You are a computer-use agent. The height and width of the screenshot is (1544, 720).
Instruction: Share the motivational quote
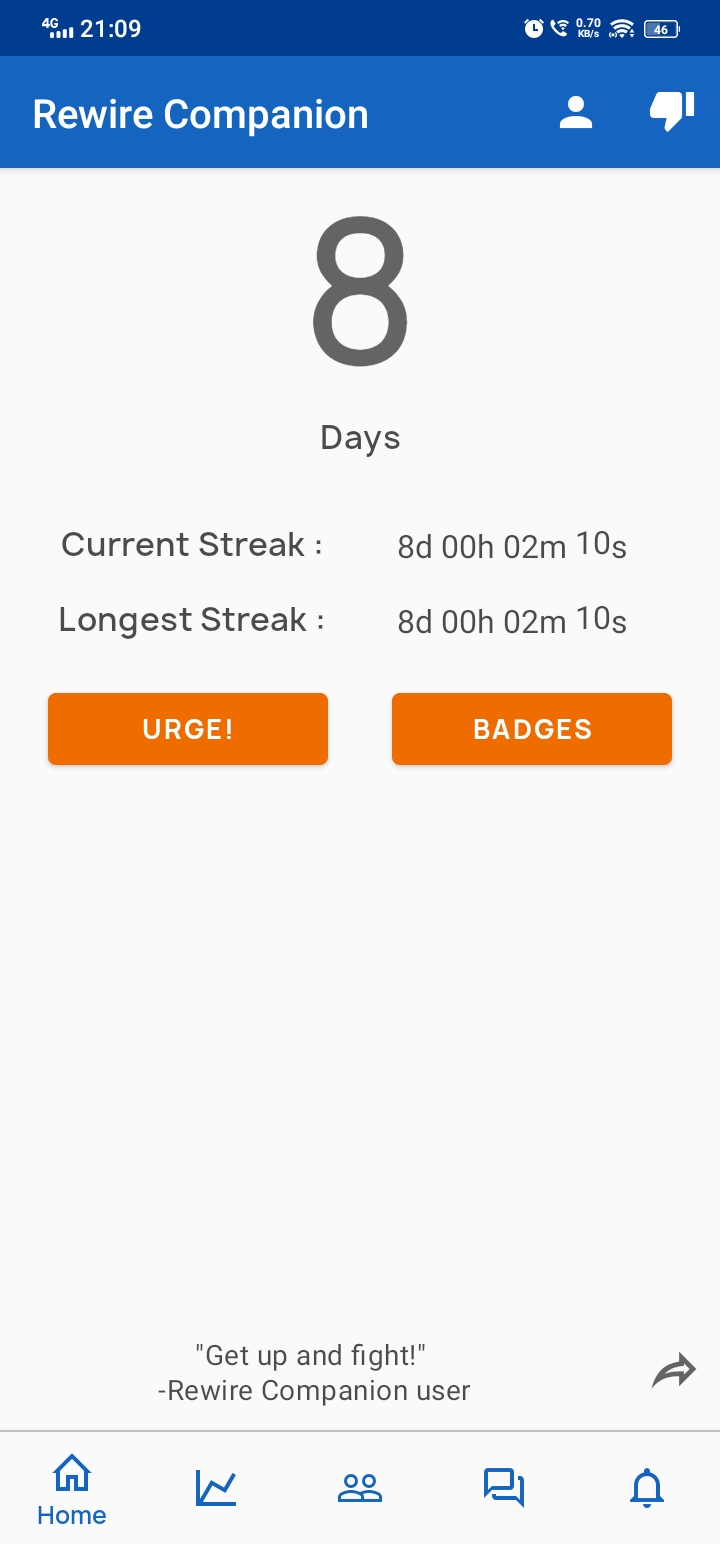pos(673,1372)
